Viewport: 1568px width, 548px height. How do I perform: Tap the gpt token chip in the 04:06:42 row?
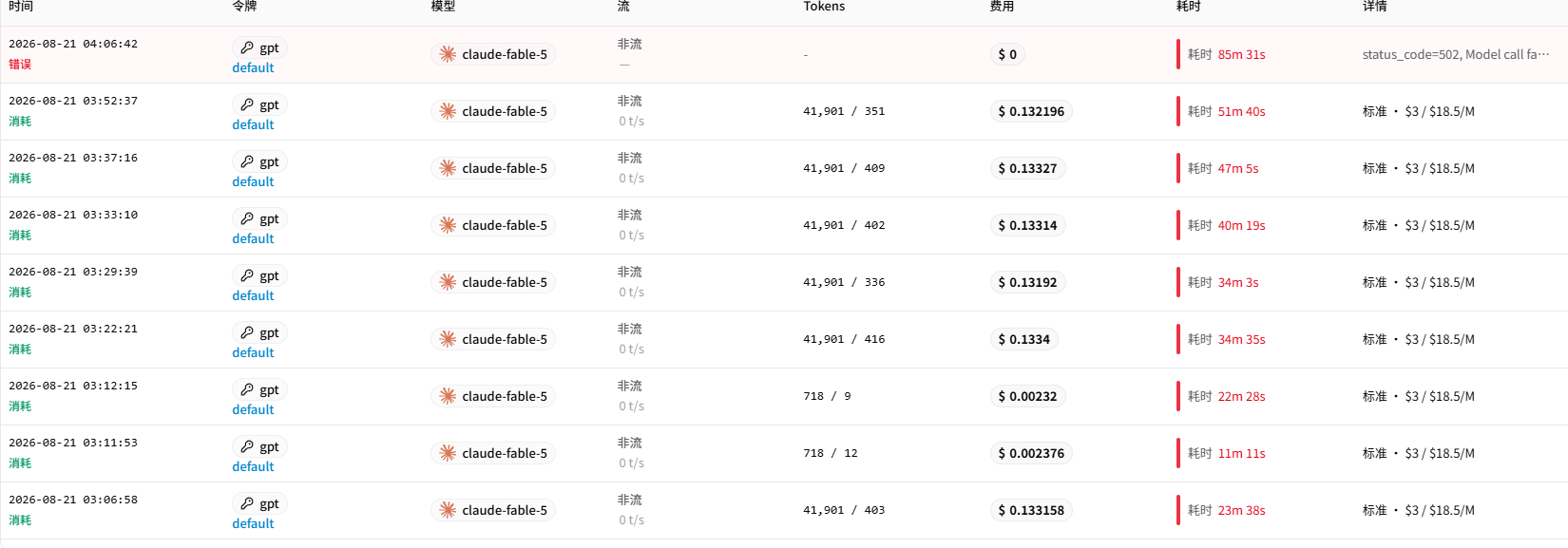(x=259, y=47)
